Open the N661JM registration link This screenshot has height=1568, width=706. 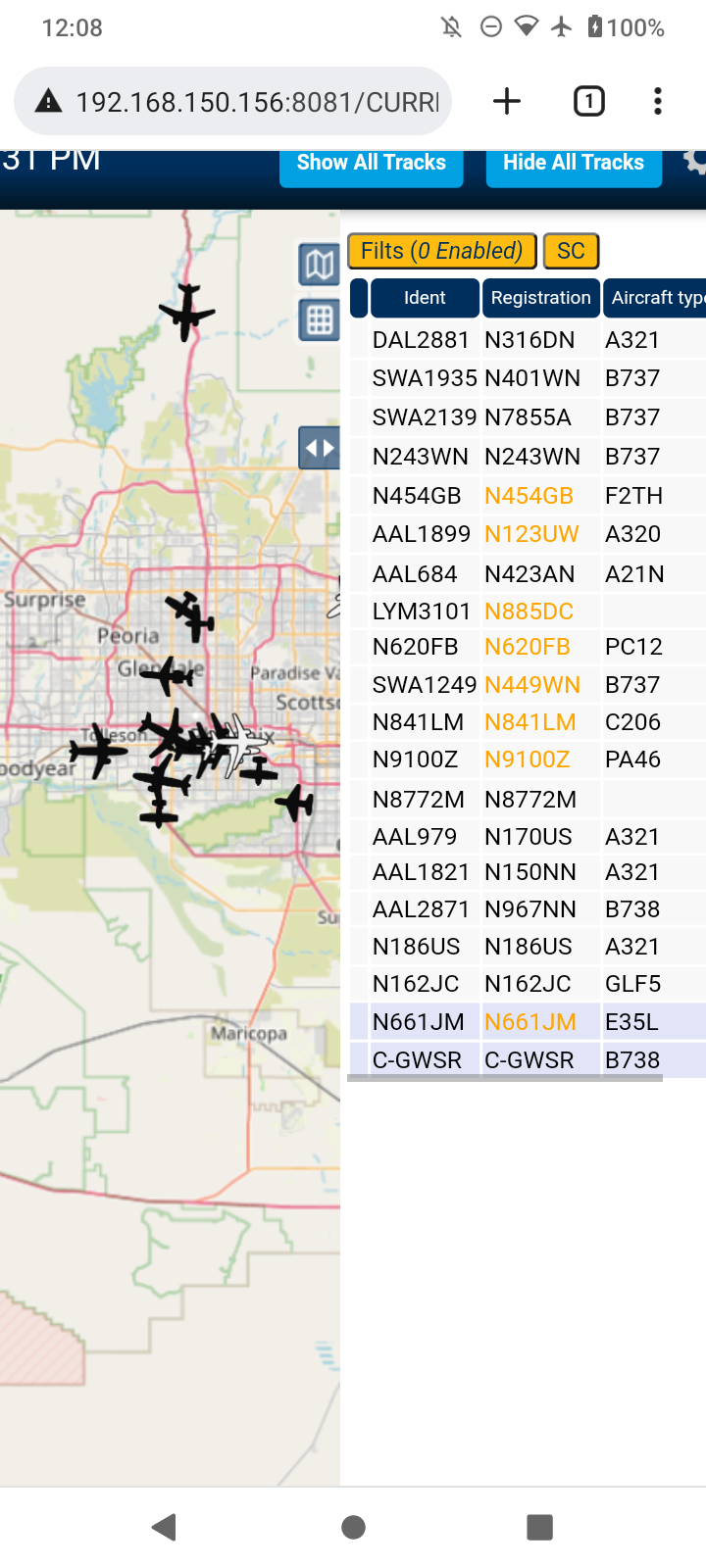530,1022
